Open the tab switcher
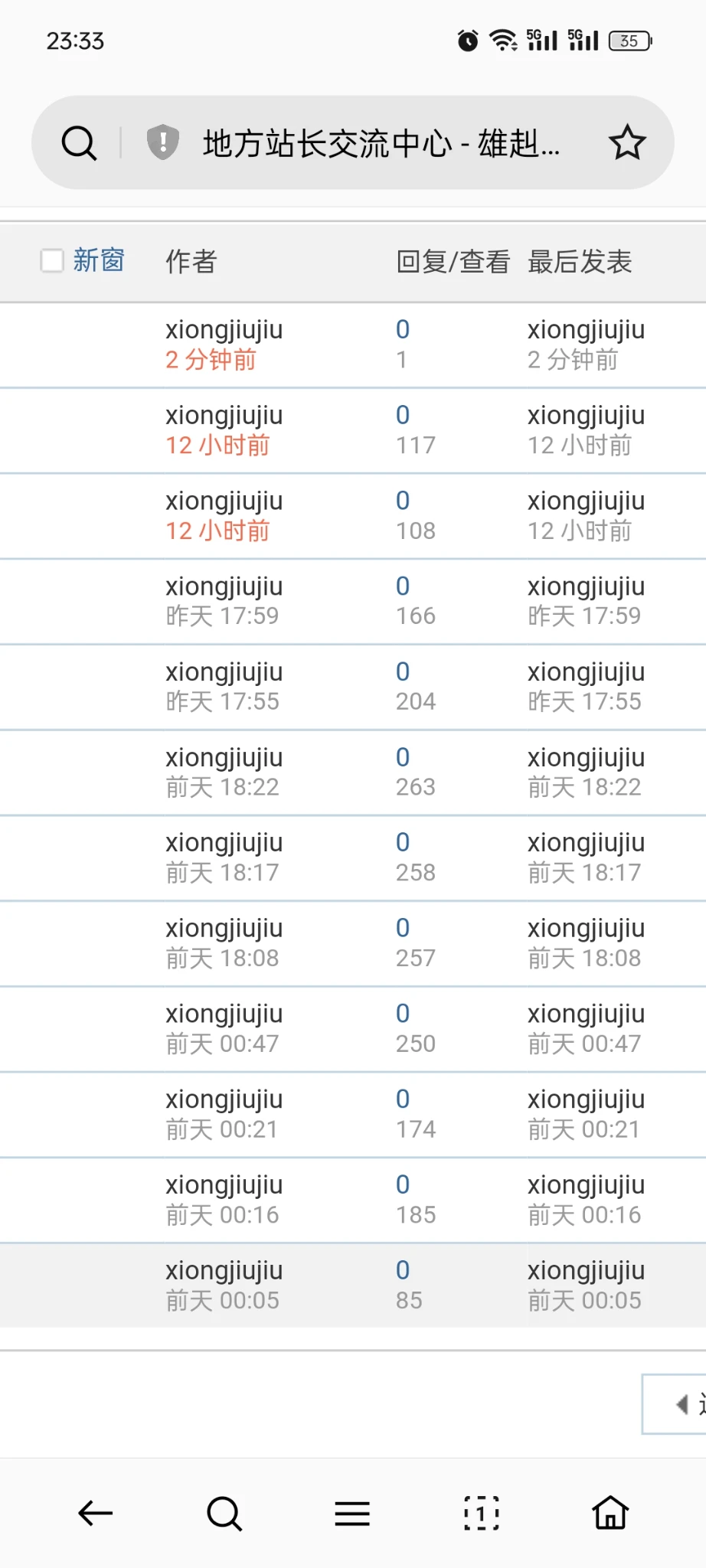This screenshot has width=706, height=1568. coord(481,1514)
